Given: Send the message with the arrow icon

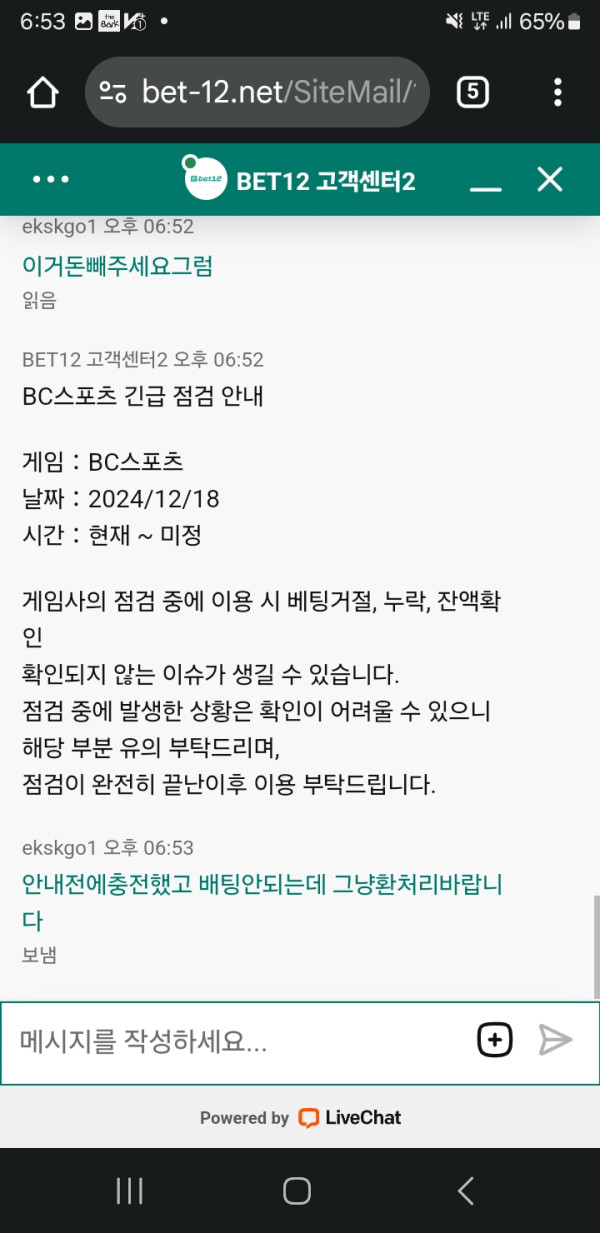Looking at the screenshot, I should 555,1040.
